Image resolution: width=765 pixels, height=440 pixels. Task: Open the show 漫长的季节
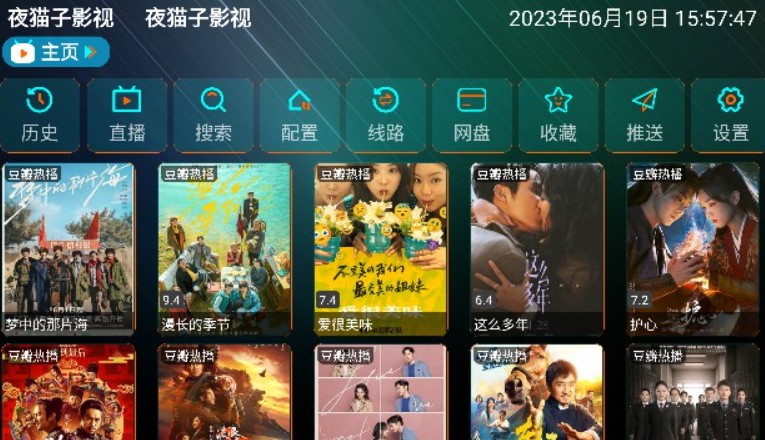click(x=225, y=249)
